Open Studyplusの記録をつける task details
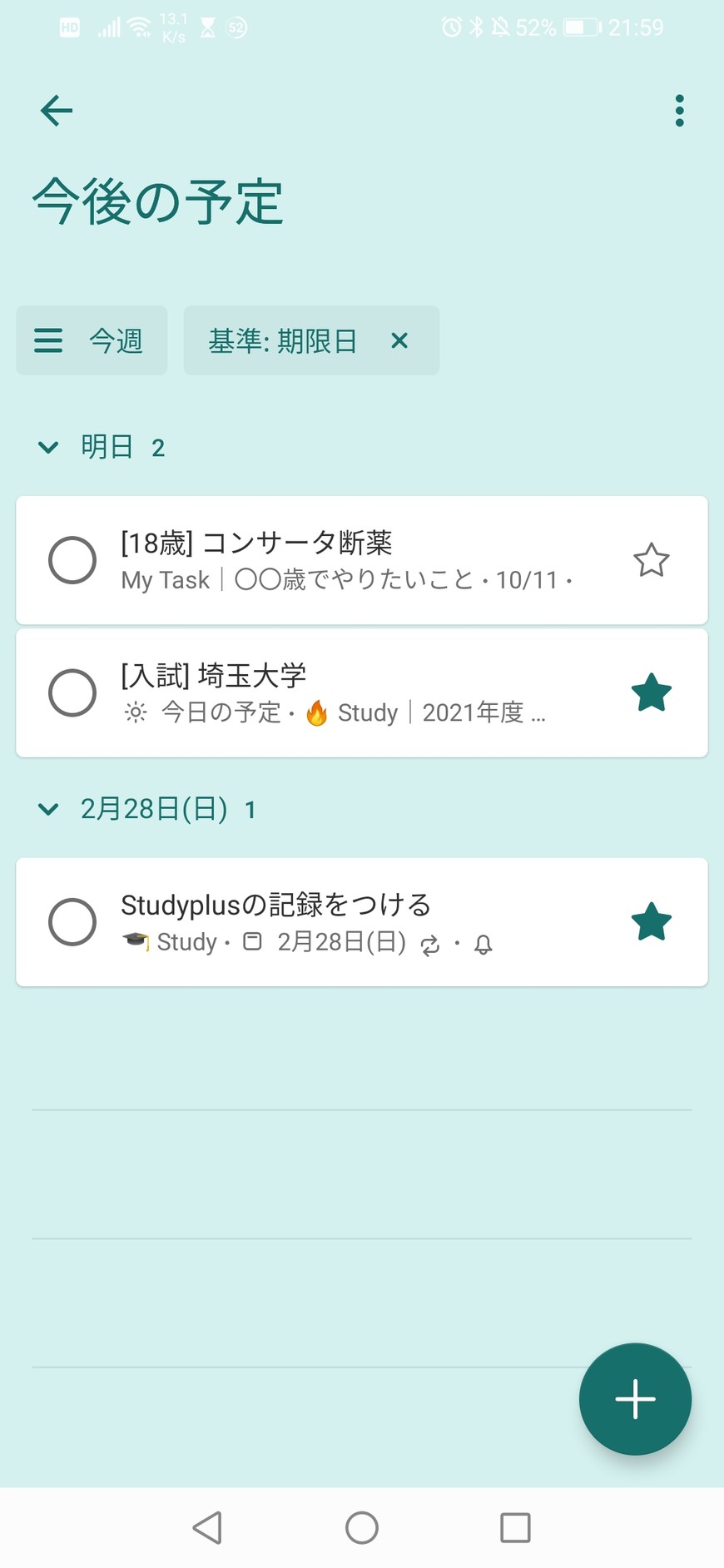The height and width of the screenshot is (1568, 724). [350, 922]
